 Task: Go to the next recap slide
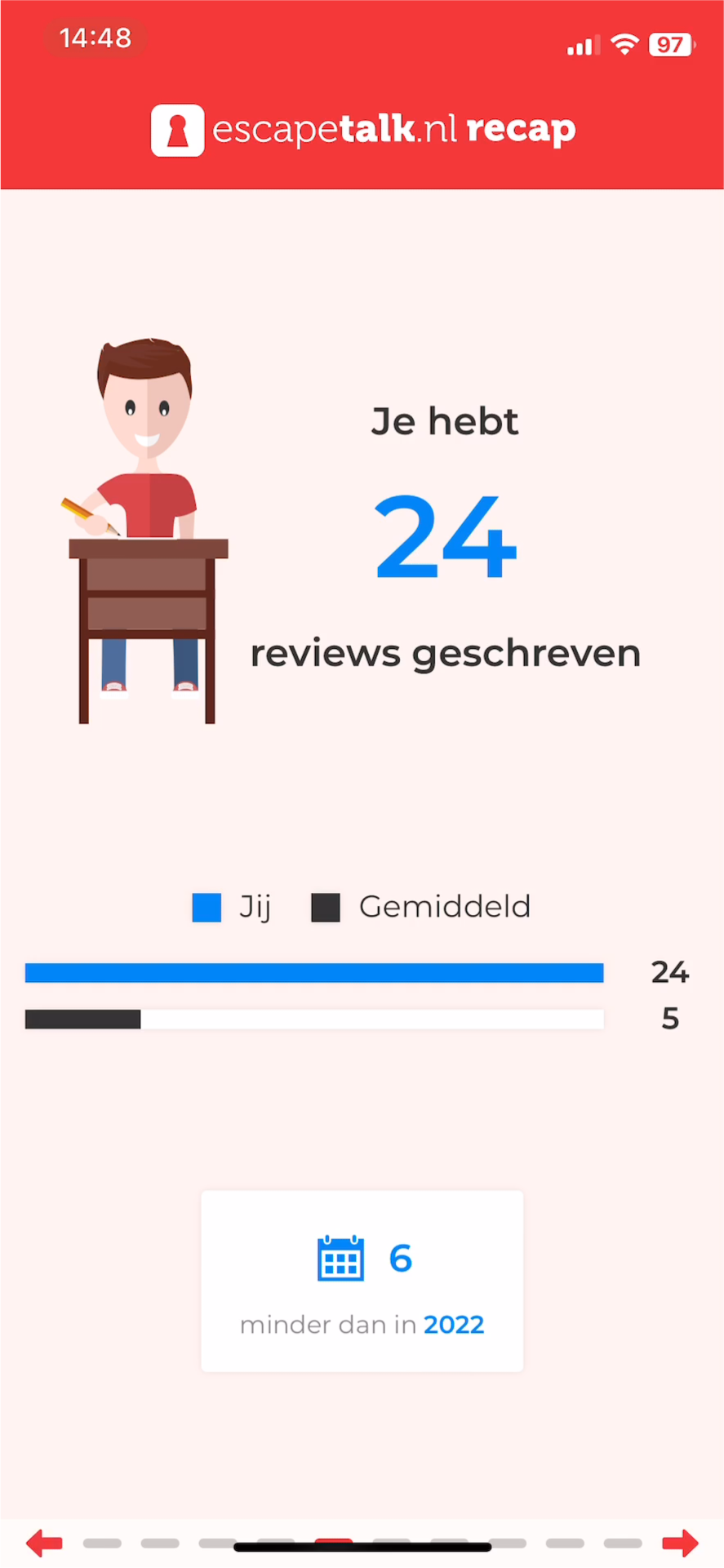[680, 1543]
